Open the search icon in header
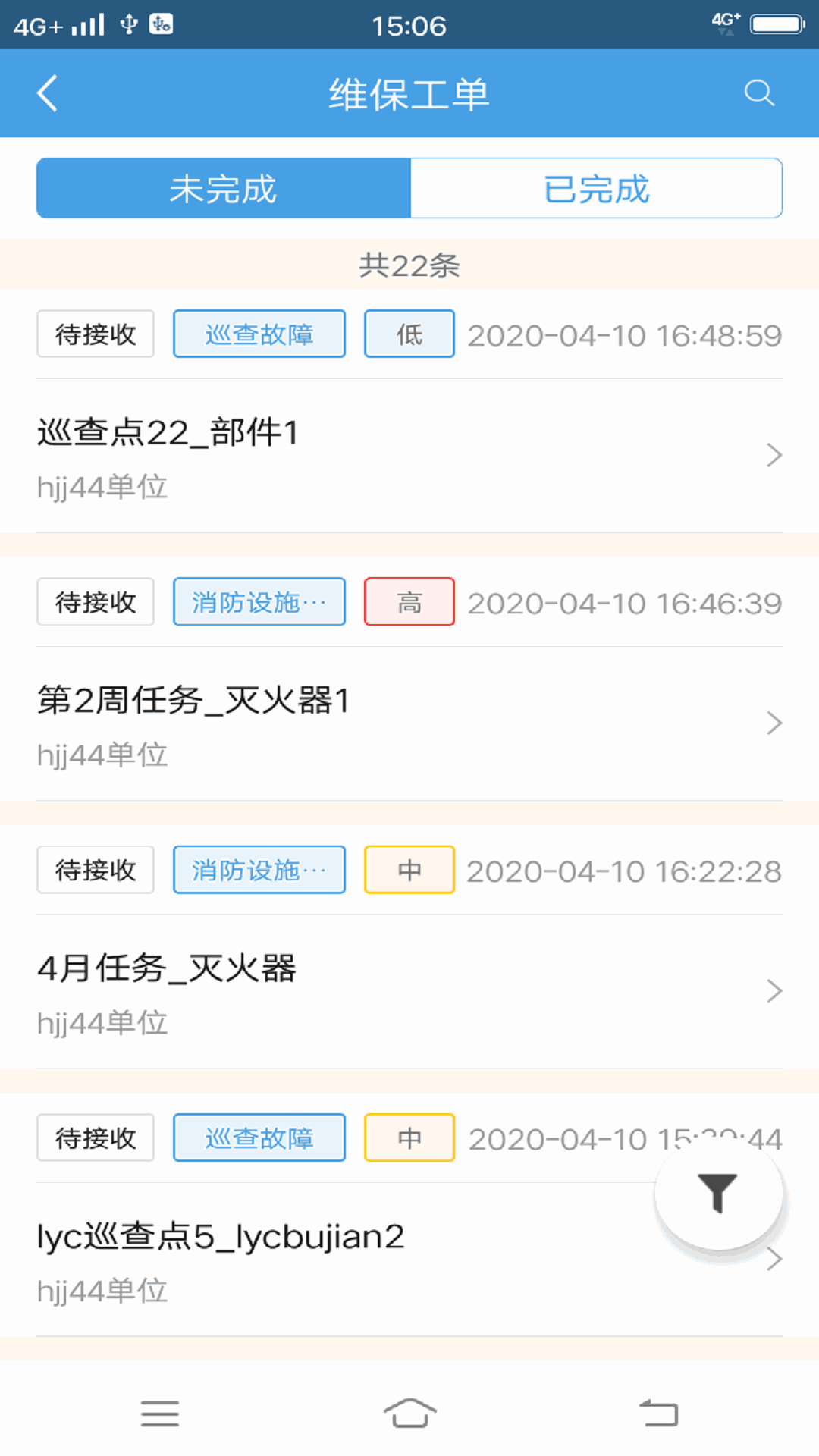 [x=758, y=93]
